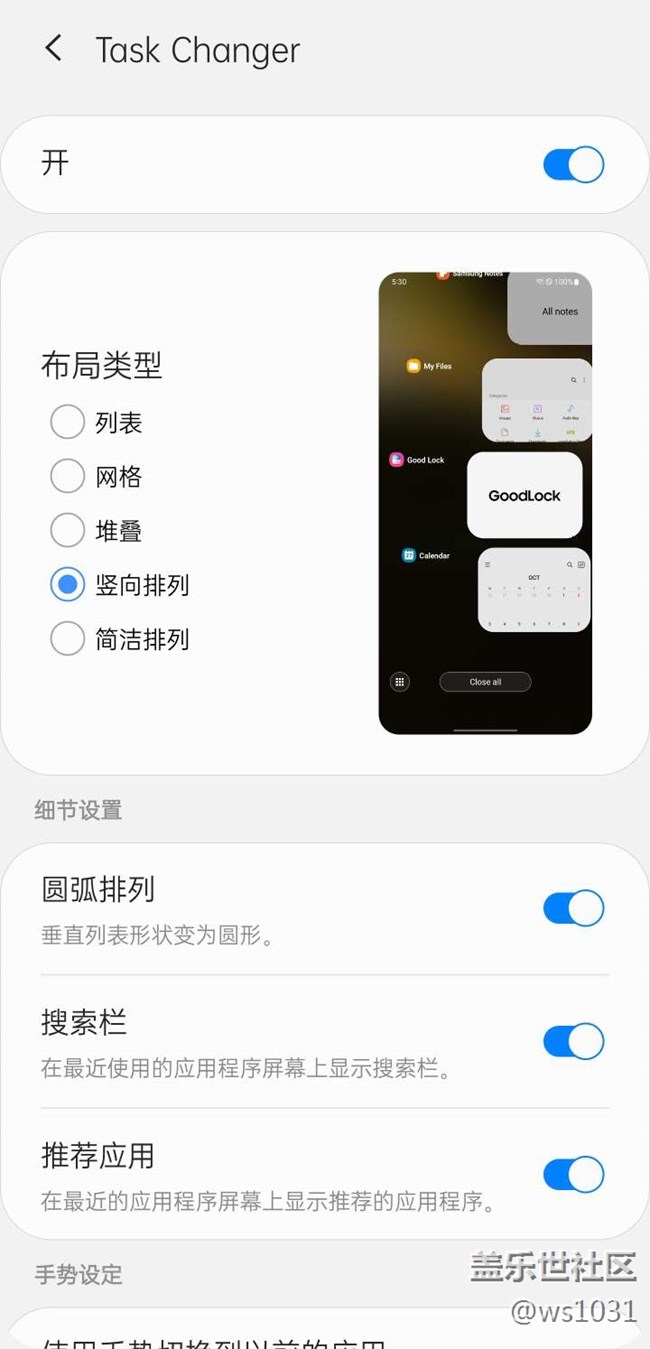The image size is (650, 1349).
Task: Pick the 堆叠 layout type
Action: pos(67,530)
